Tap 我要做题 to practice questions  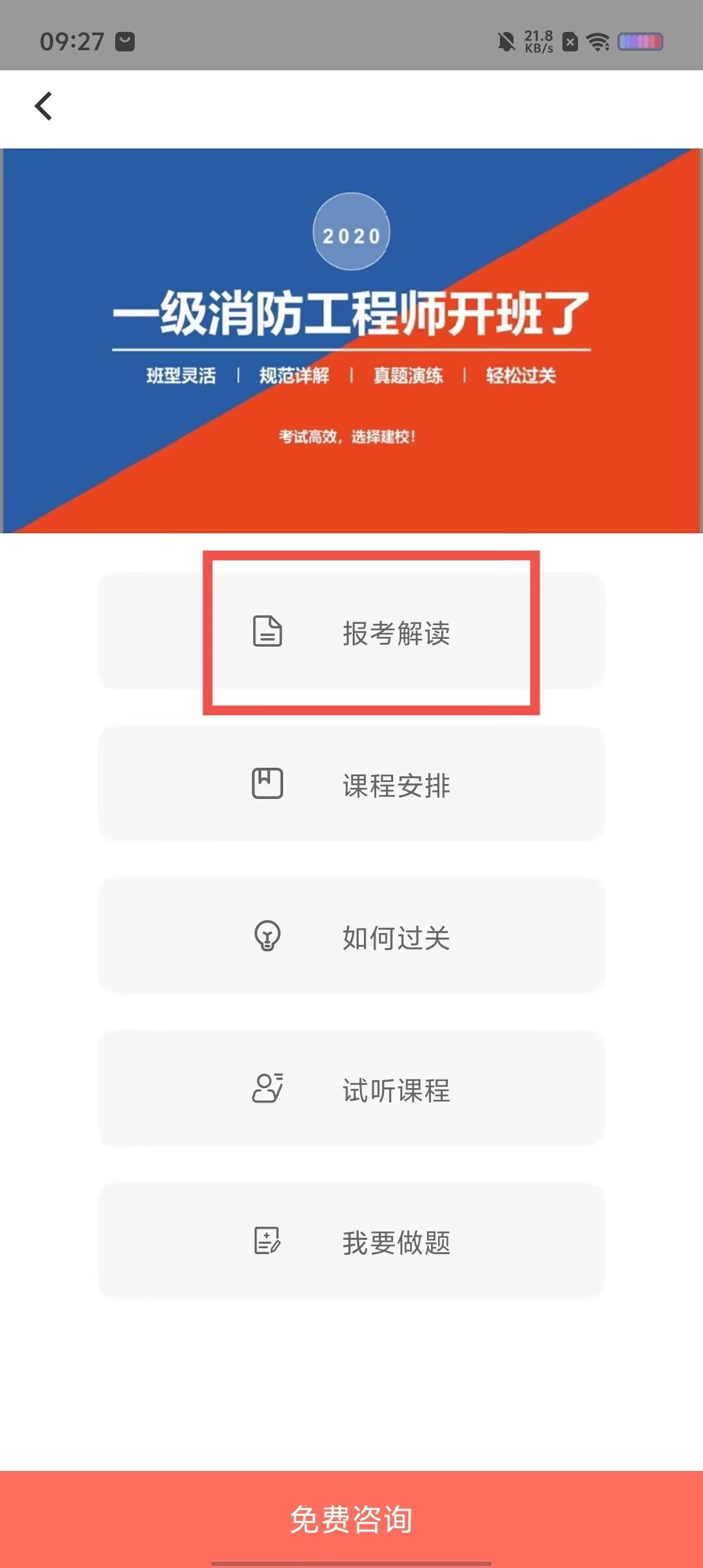point(351,1241)
